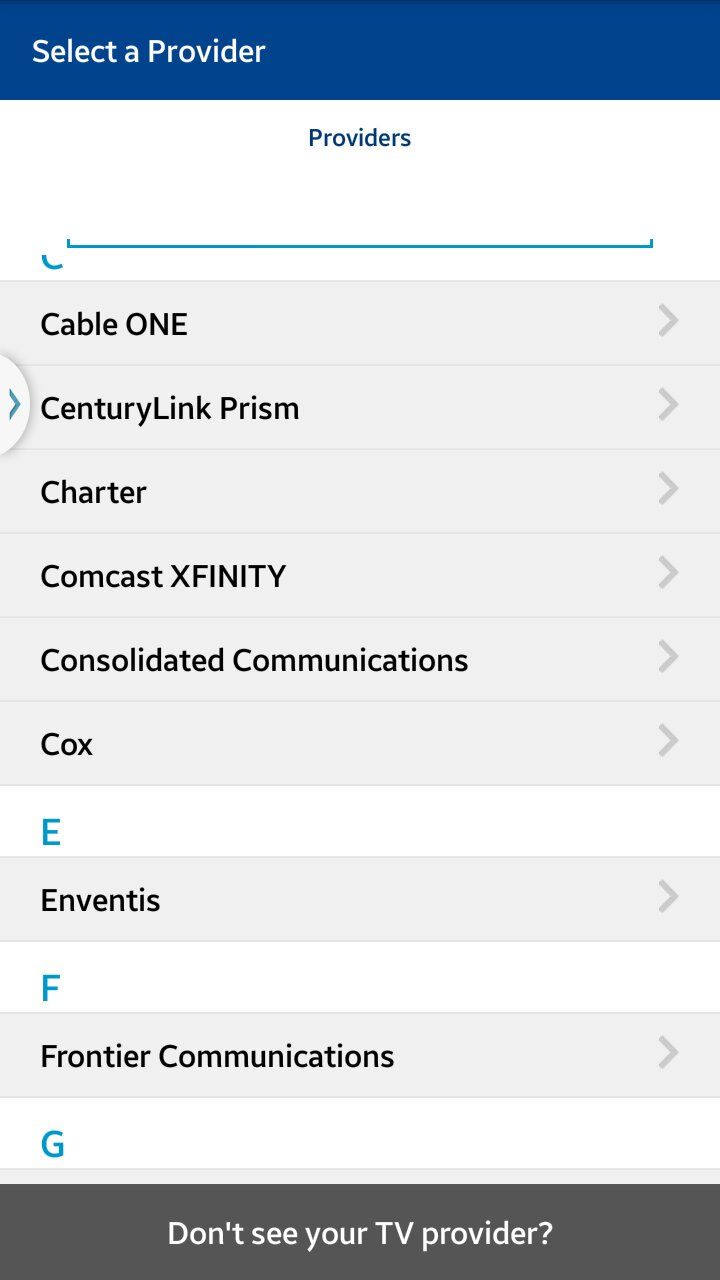
Task: Tap "Don't see your TV provider?"
Action: click(360, 1232)
